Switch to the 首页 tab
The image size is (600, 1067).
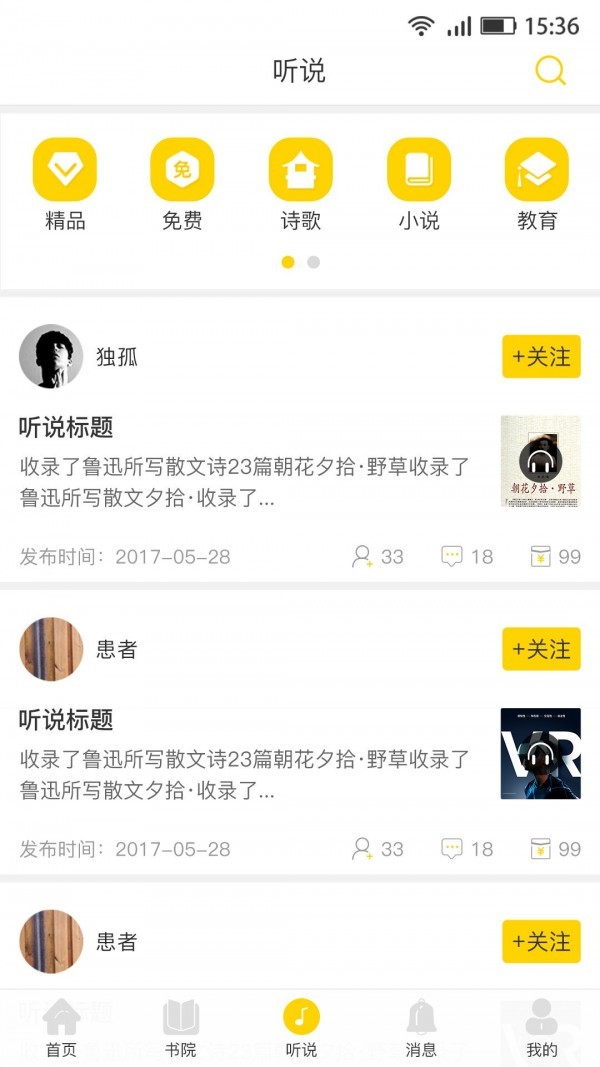61,1028
